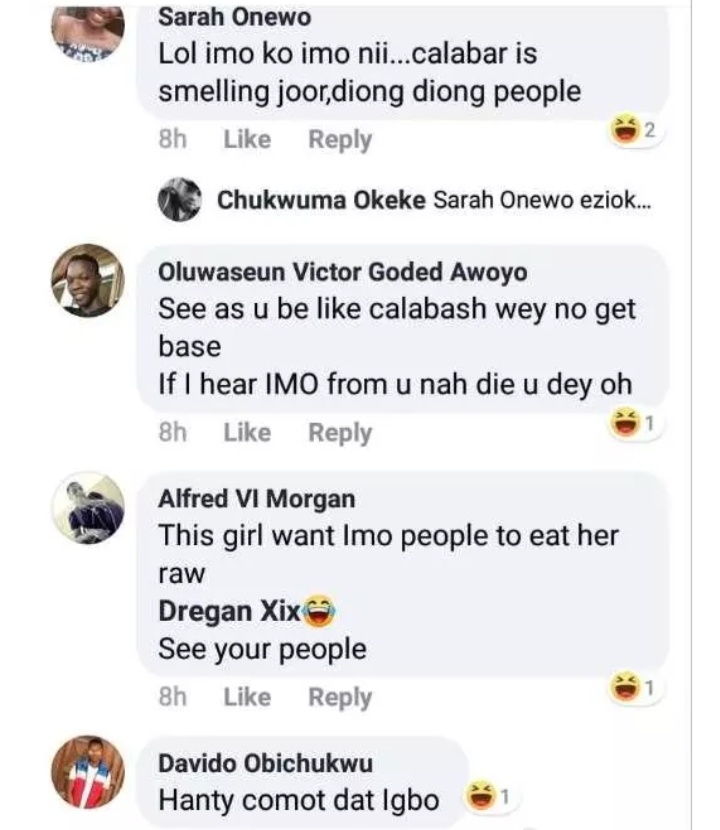Open Oluwaseun Victor Goded Awoyo's profile name
The height and width of the screenshot is (830, 720).
pos(342,272)
